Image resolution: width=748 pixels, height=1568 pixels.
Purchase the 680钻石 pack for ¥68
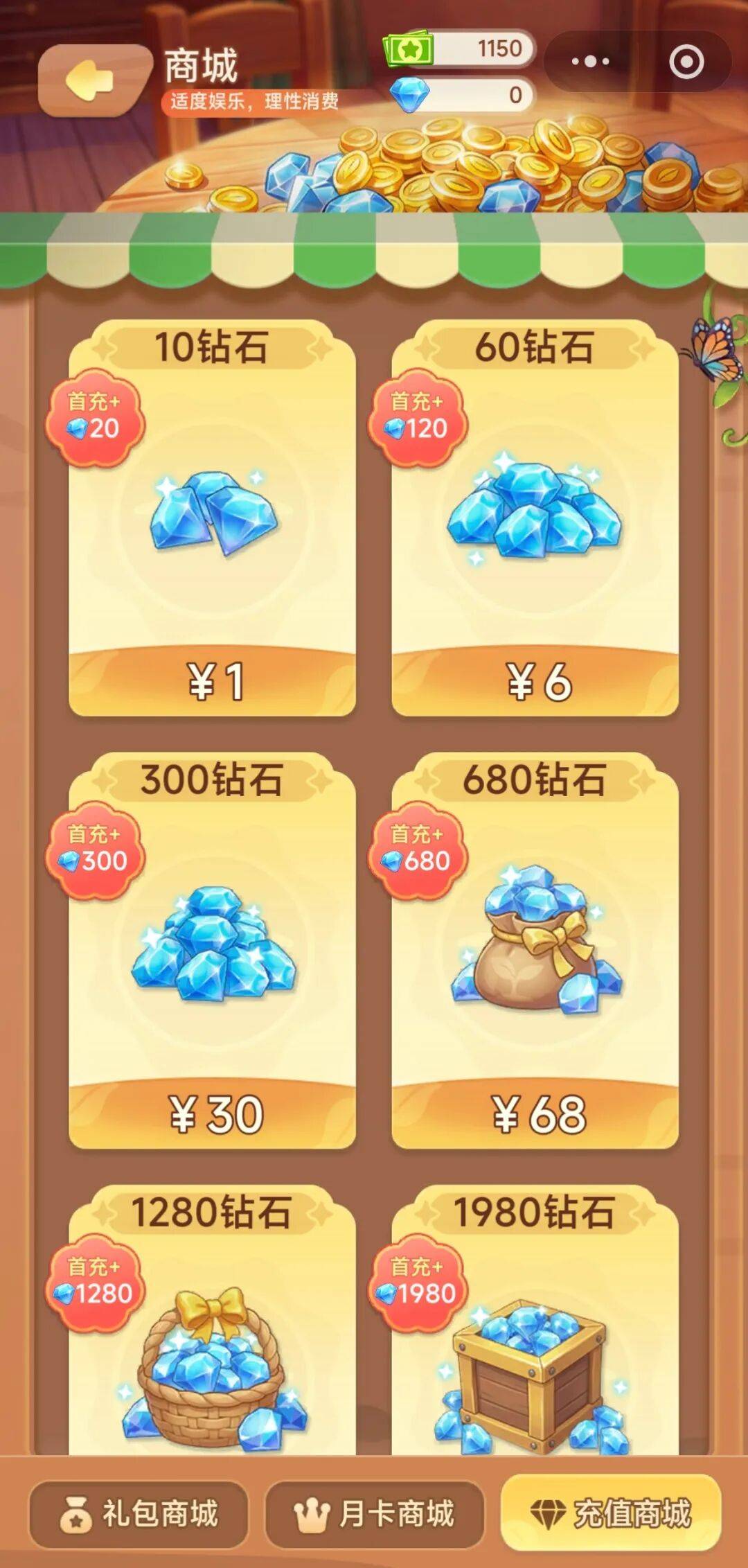pyautogui.click(x=535, y=1114)
